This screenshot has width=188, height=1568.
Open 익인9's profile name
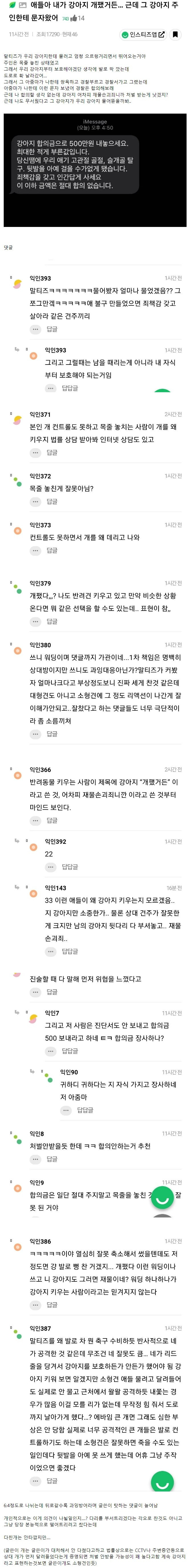point(37,1182)
